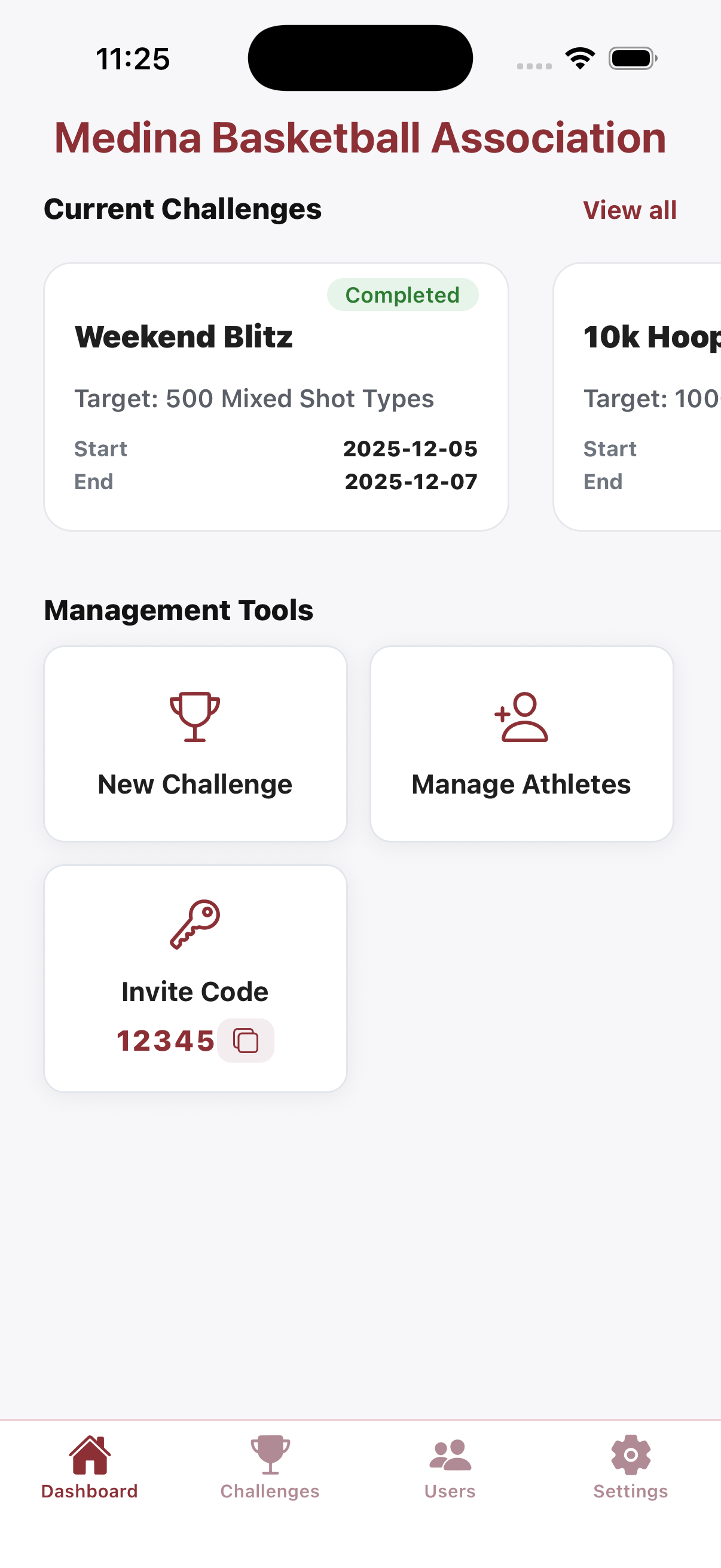Open View all current challenges
Viewport: 721px width, 1568px height.
point(629,210)
